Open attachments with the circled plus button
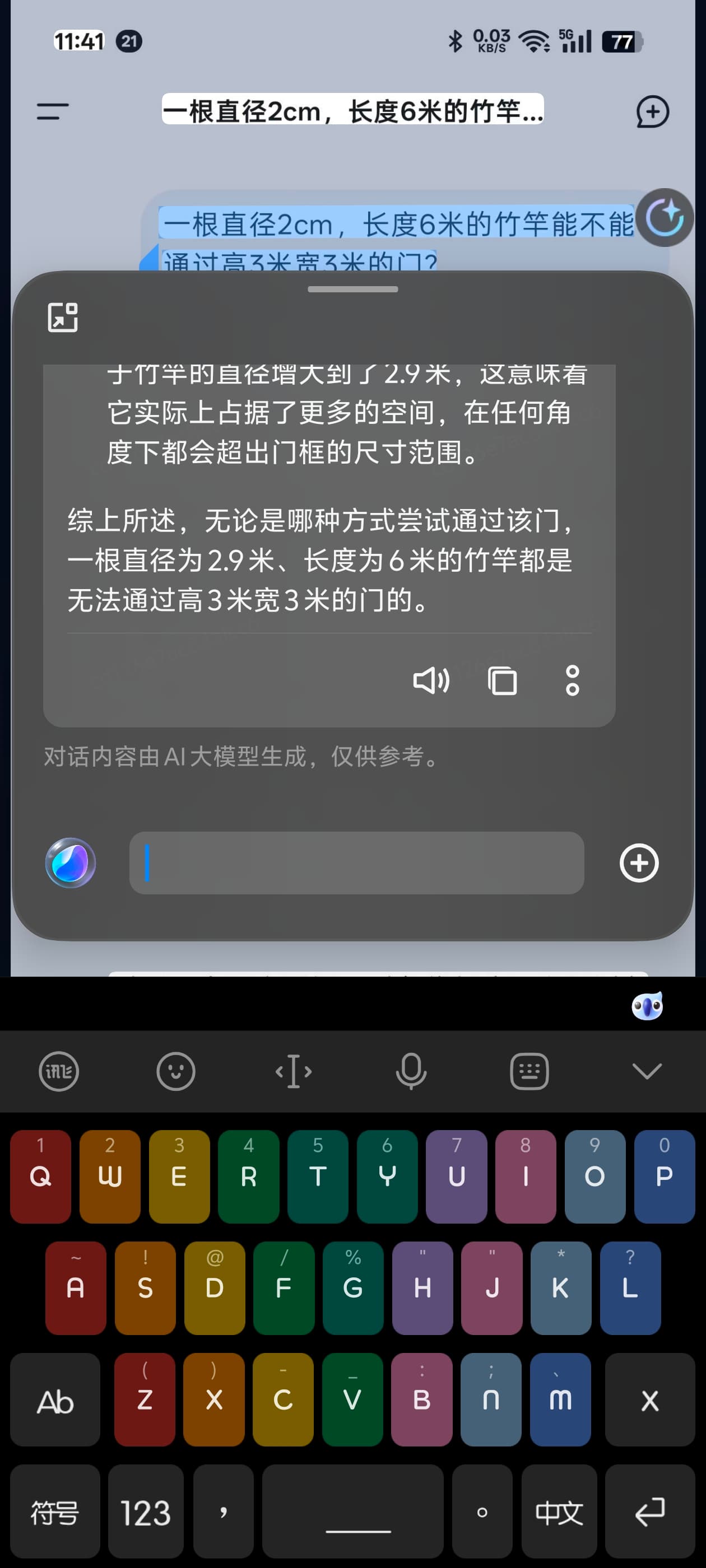The height and width of the screenshot is (1568, 706). click(639, 862)
